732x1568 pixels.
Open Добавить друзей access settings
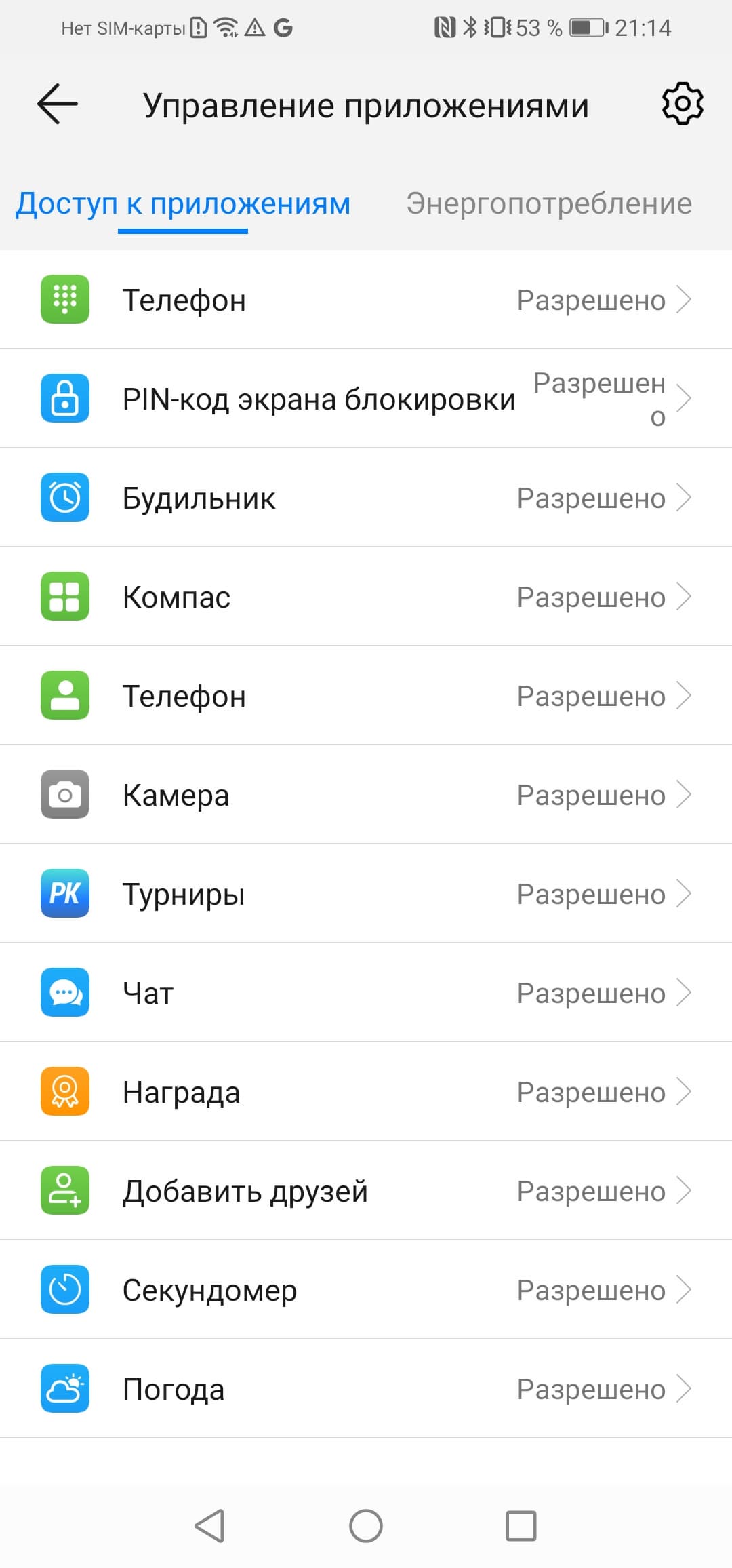click(x=366, y=1191)
